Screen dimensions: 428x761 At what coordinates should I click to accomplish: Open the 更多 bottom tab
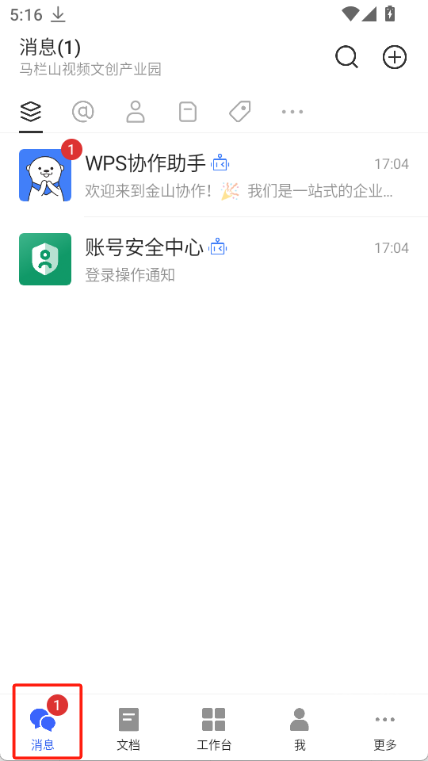(x=385, y=729)
